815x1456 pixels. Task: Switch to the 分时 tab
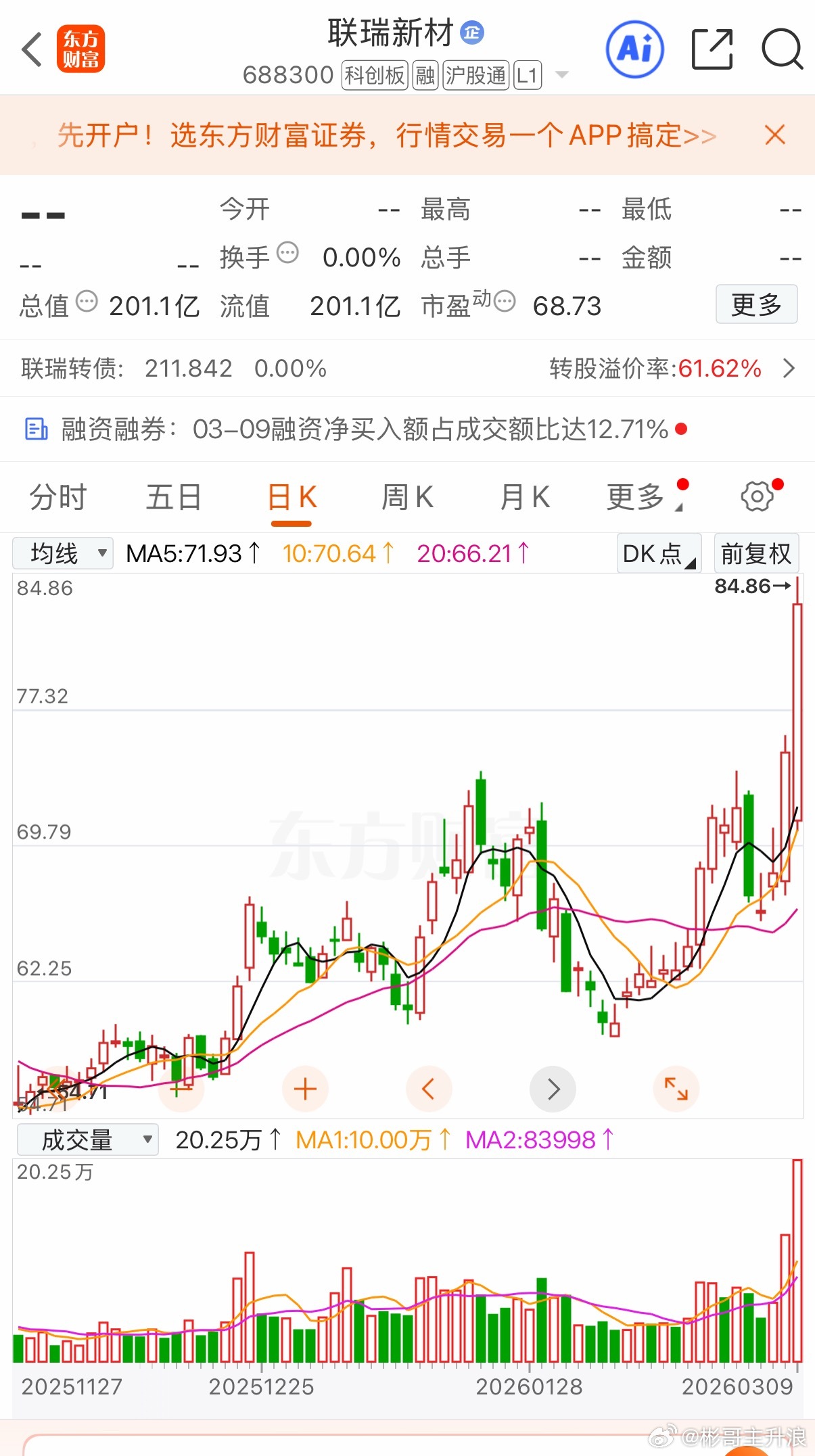[58, 496]
